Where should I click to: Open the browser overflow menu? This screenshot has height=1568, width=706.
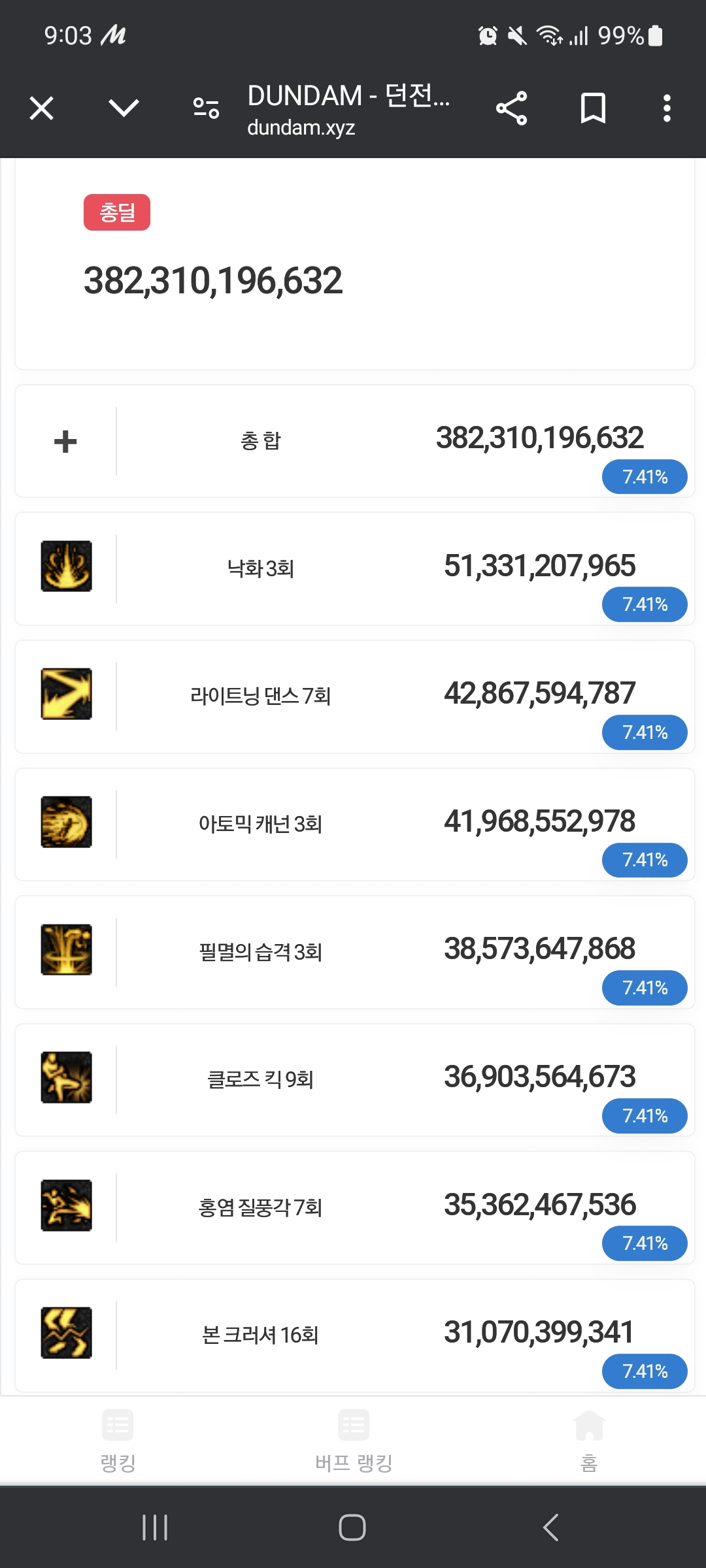coord(667,108)
